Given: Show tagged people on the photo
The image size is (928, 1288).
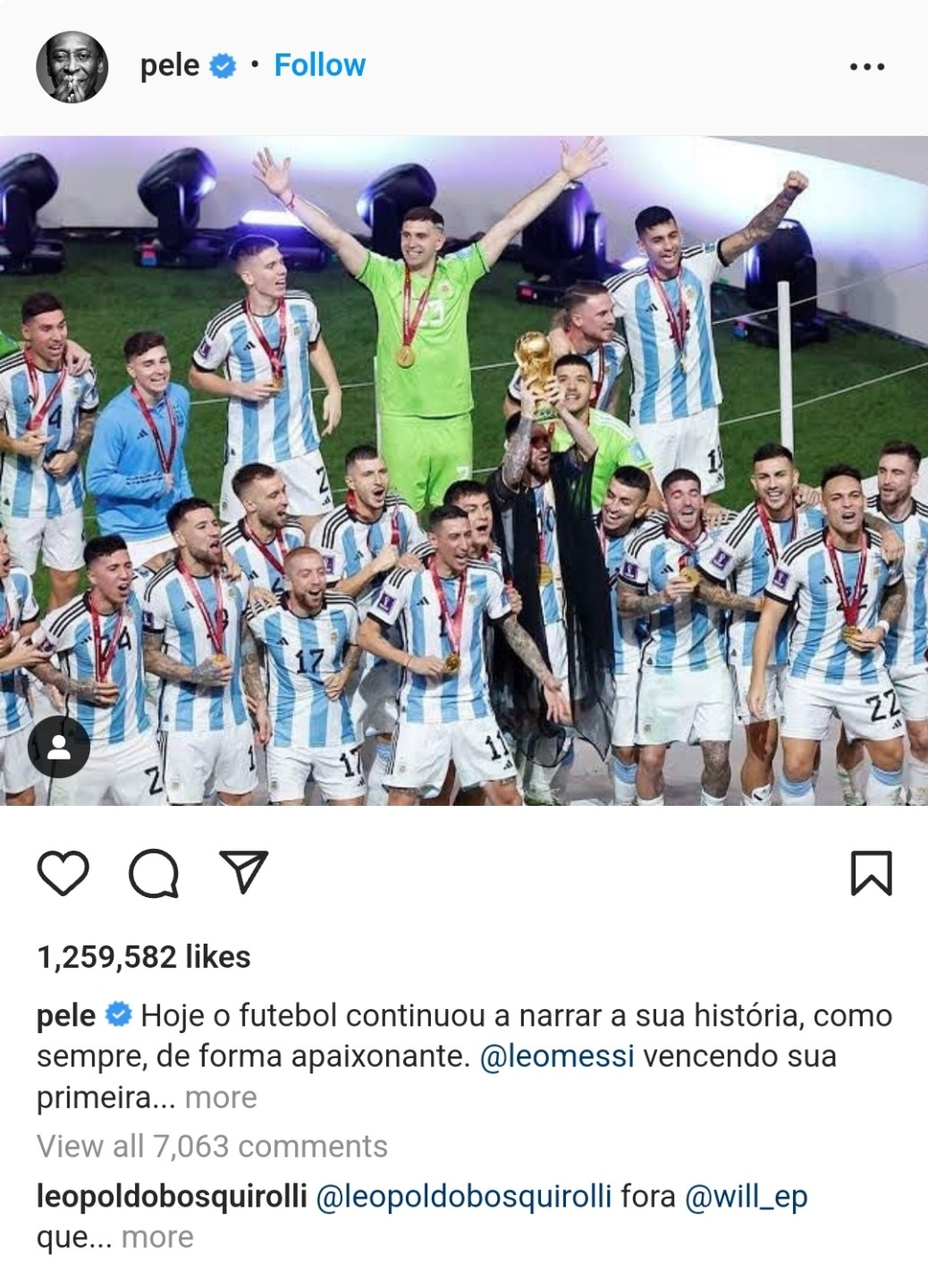Looking at the screenshot, I should [x=59, y=746].
